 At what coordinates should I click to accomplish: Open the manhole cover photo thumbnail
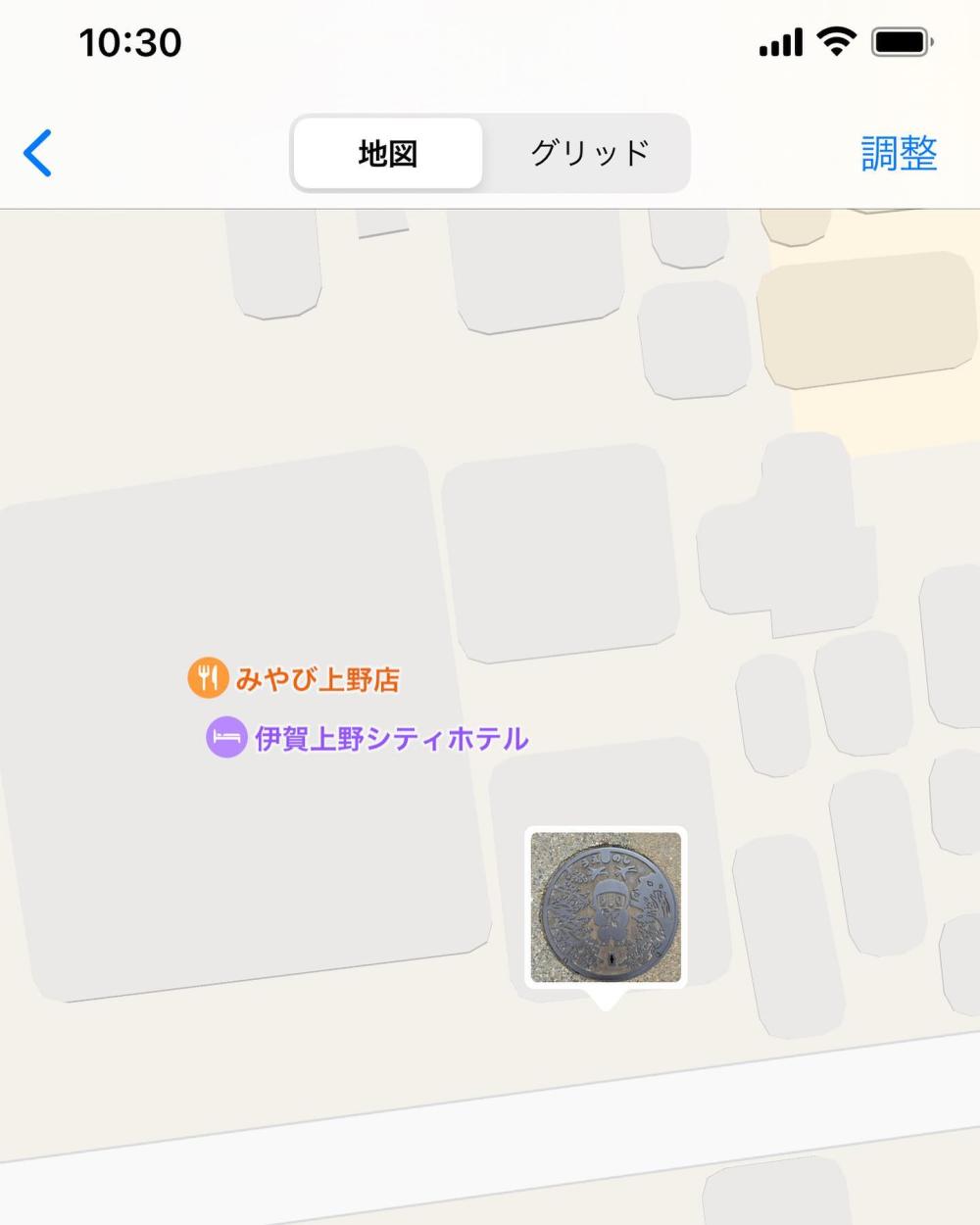click(x=606, y=906)
